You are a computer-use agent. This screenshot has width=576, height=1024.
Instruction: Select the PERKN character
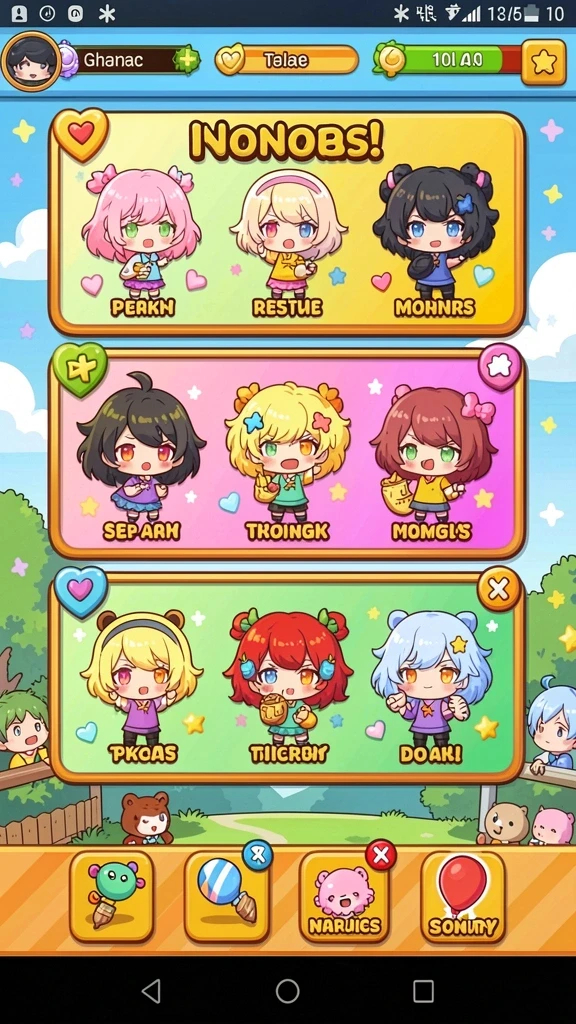pyautogui.click(x=142, y=240)
